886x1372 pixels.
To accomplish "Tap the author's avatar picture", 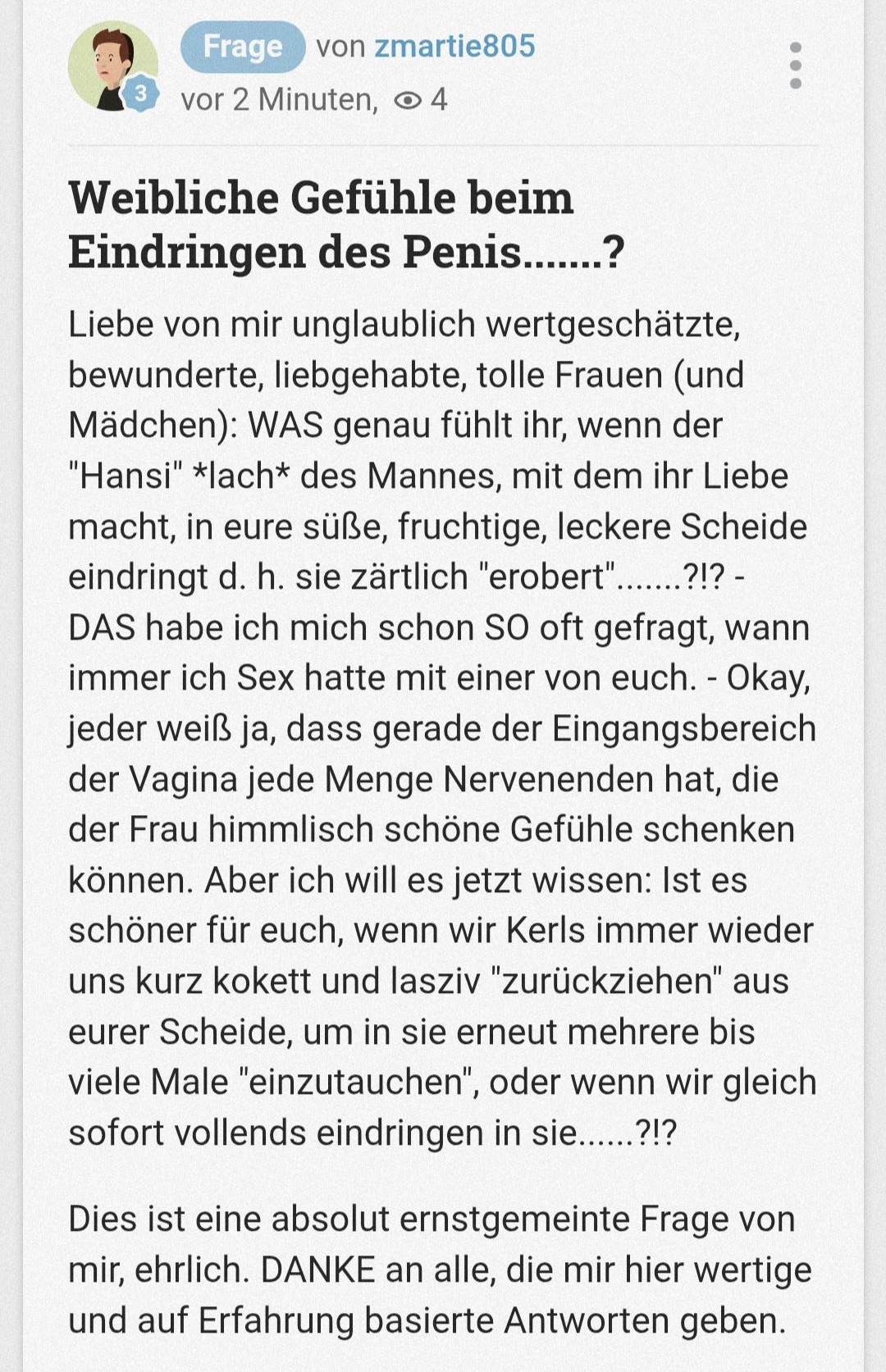I will pos(111,66).
